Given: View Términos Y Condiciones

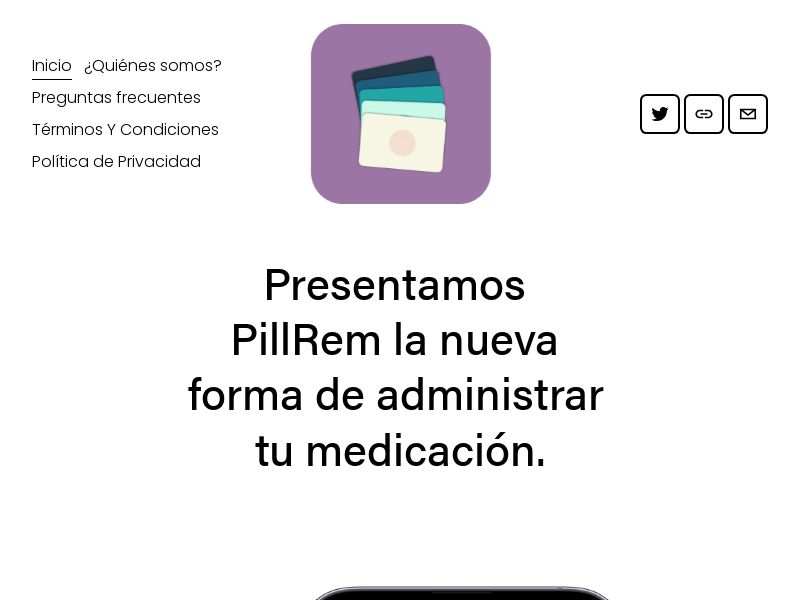Looking at the screenshot, I should pos(125,130).
